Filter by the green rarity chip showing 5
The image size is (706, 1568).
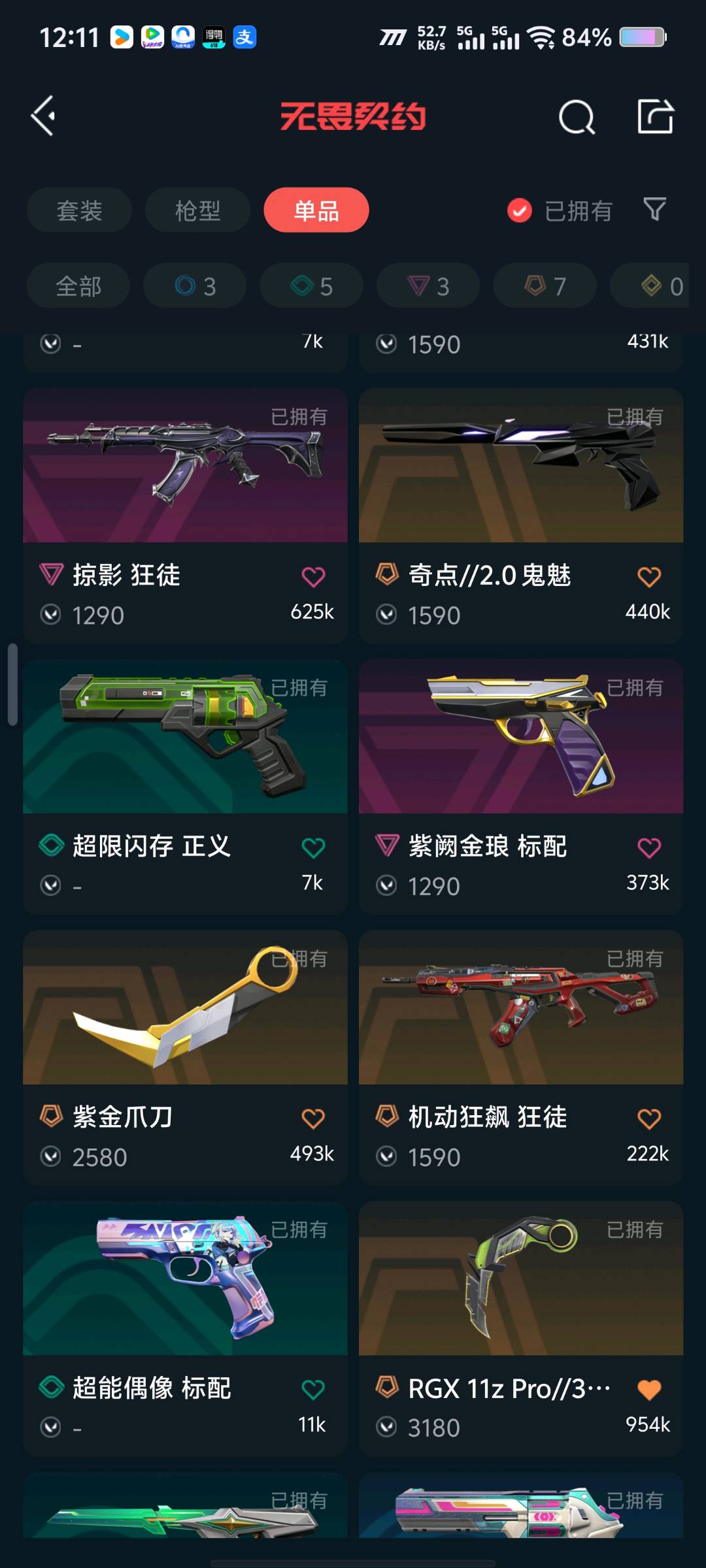point(311,286)
